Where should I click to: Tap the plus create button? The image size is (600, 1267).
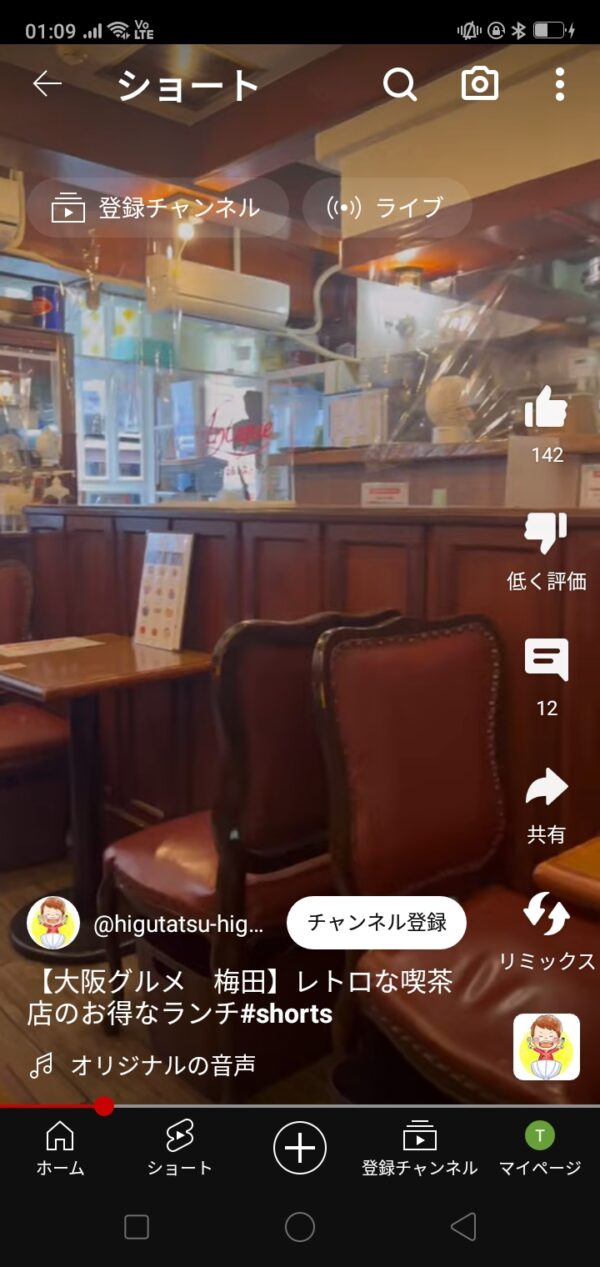click(300, 1146)
